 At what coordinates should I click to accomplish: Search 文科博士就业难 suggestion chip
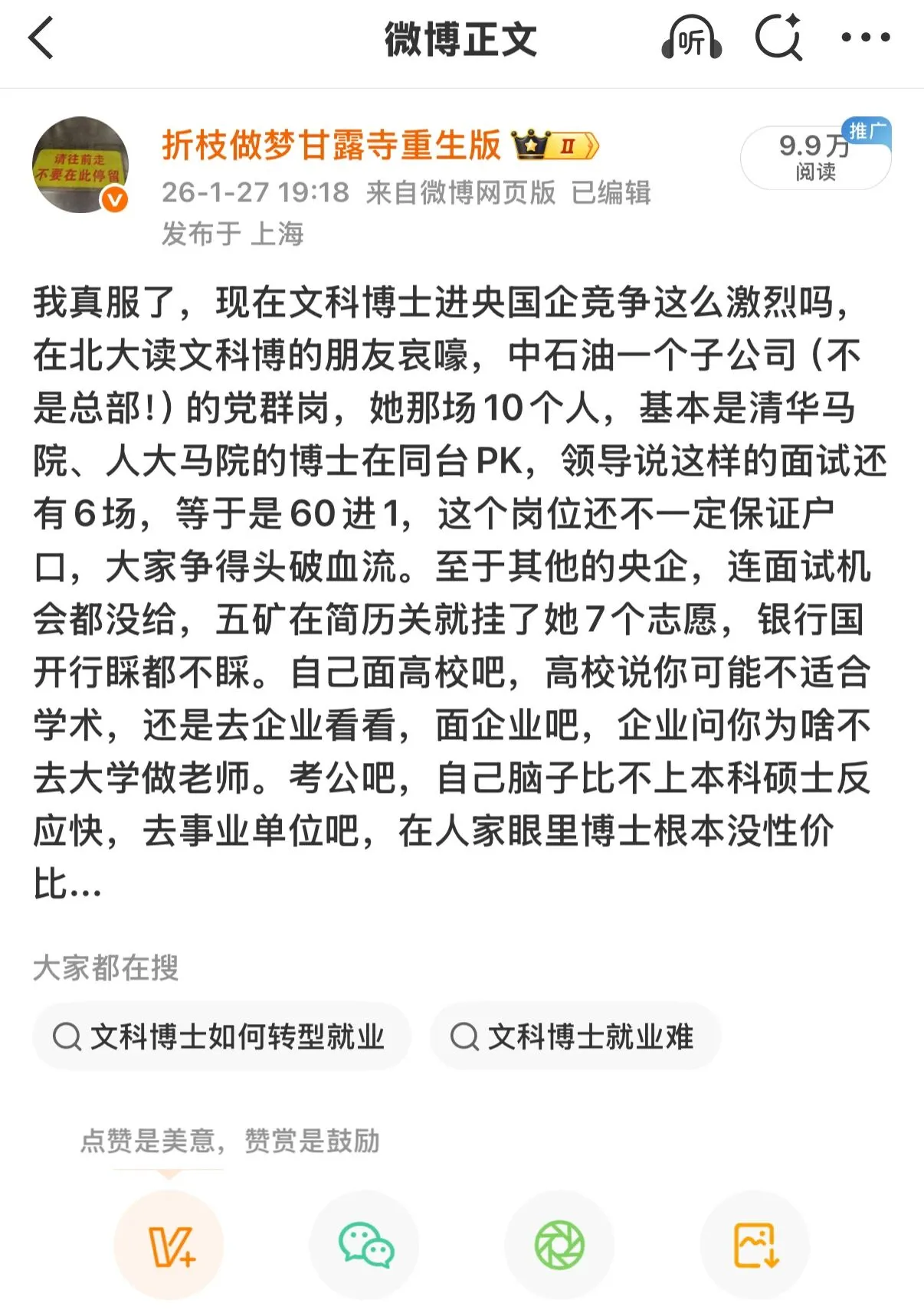click(x=575, y=1036)
